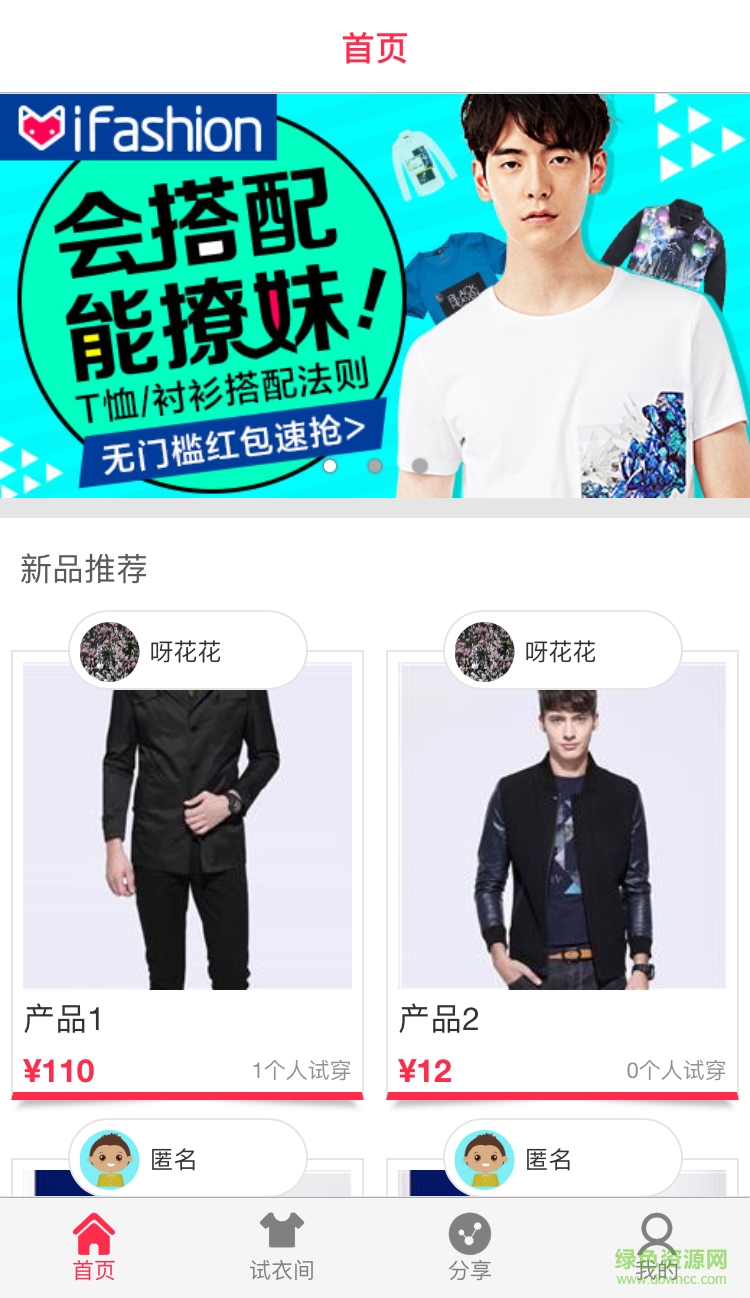750x1298 pixels.
Task: Select the second carousel indicator dot
Action: 375,466
